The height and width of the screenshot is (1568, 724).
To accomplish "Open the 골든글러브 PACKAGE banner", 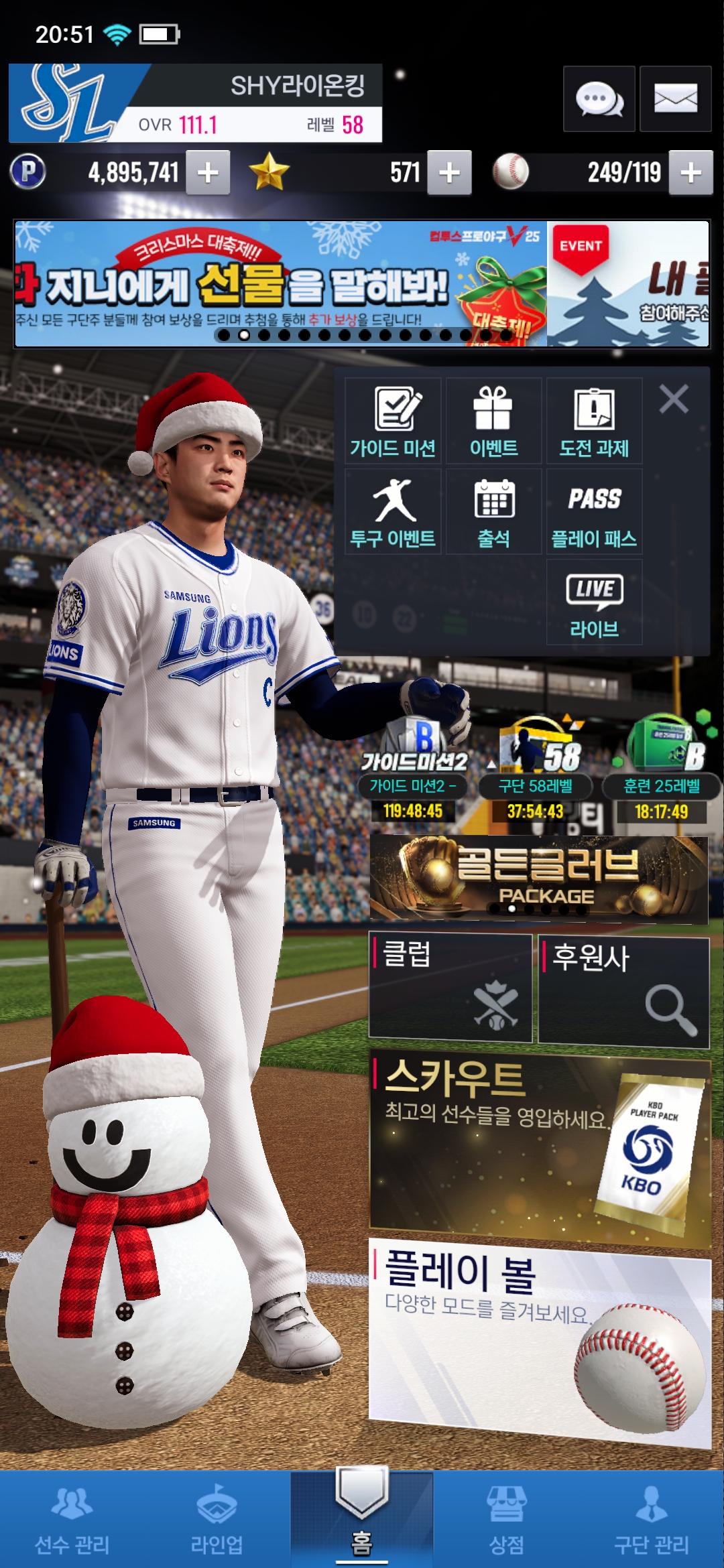I will [x=539, y=878].
